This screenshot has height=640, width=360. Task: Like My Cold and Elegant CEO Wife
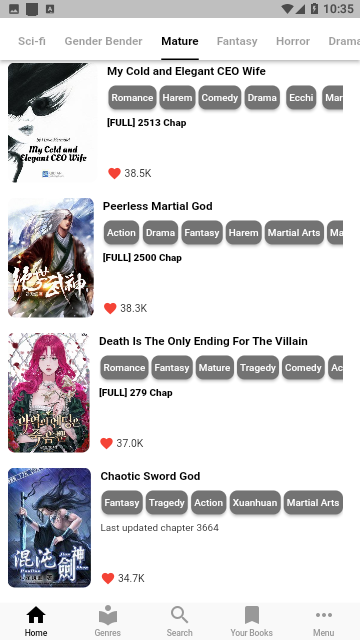(x=114, y=173)
